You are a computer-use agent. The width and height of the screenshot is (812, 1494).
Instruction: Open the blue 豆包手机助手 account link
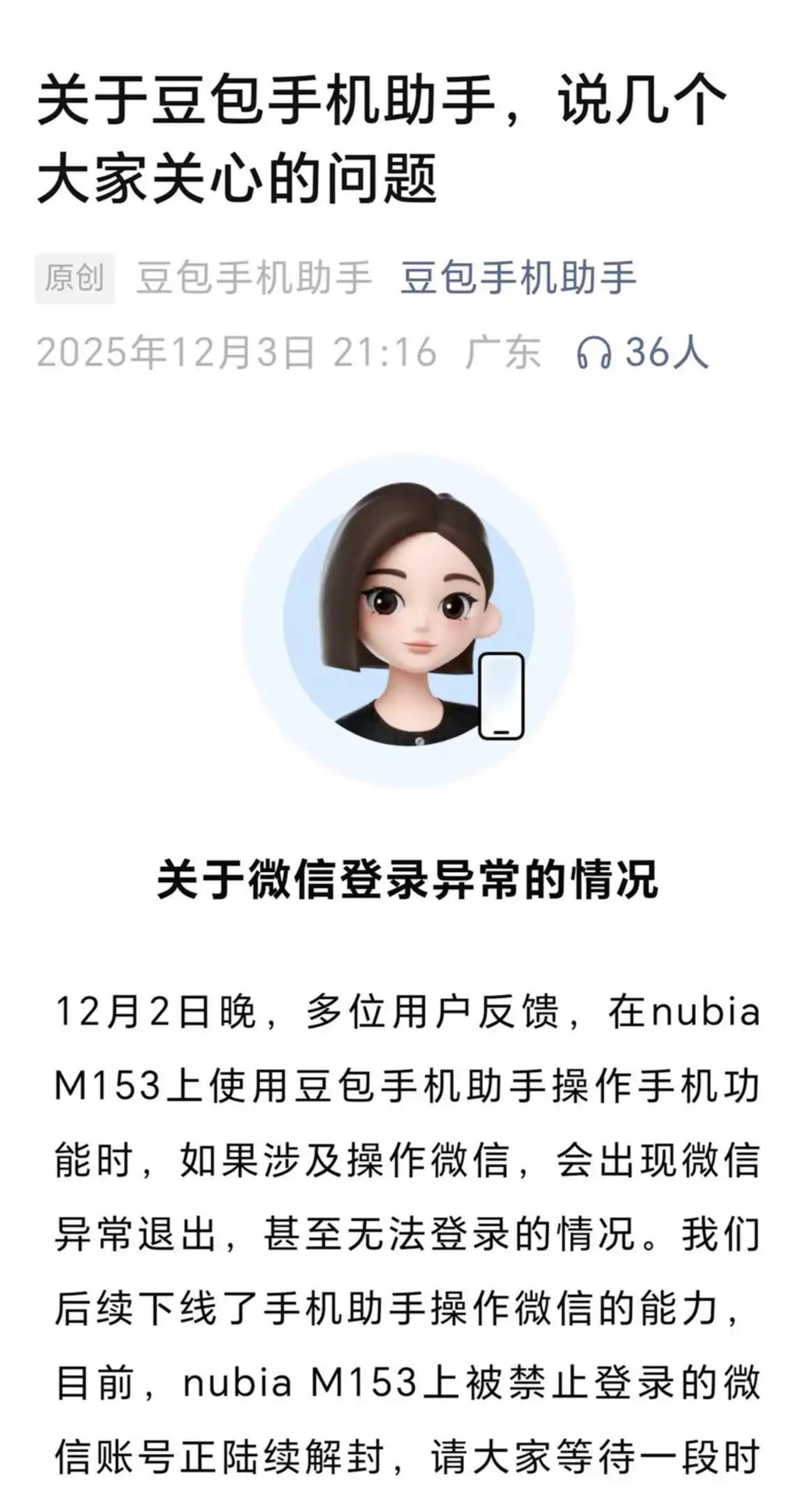518,278
